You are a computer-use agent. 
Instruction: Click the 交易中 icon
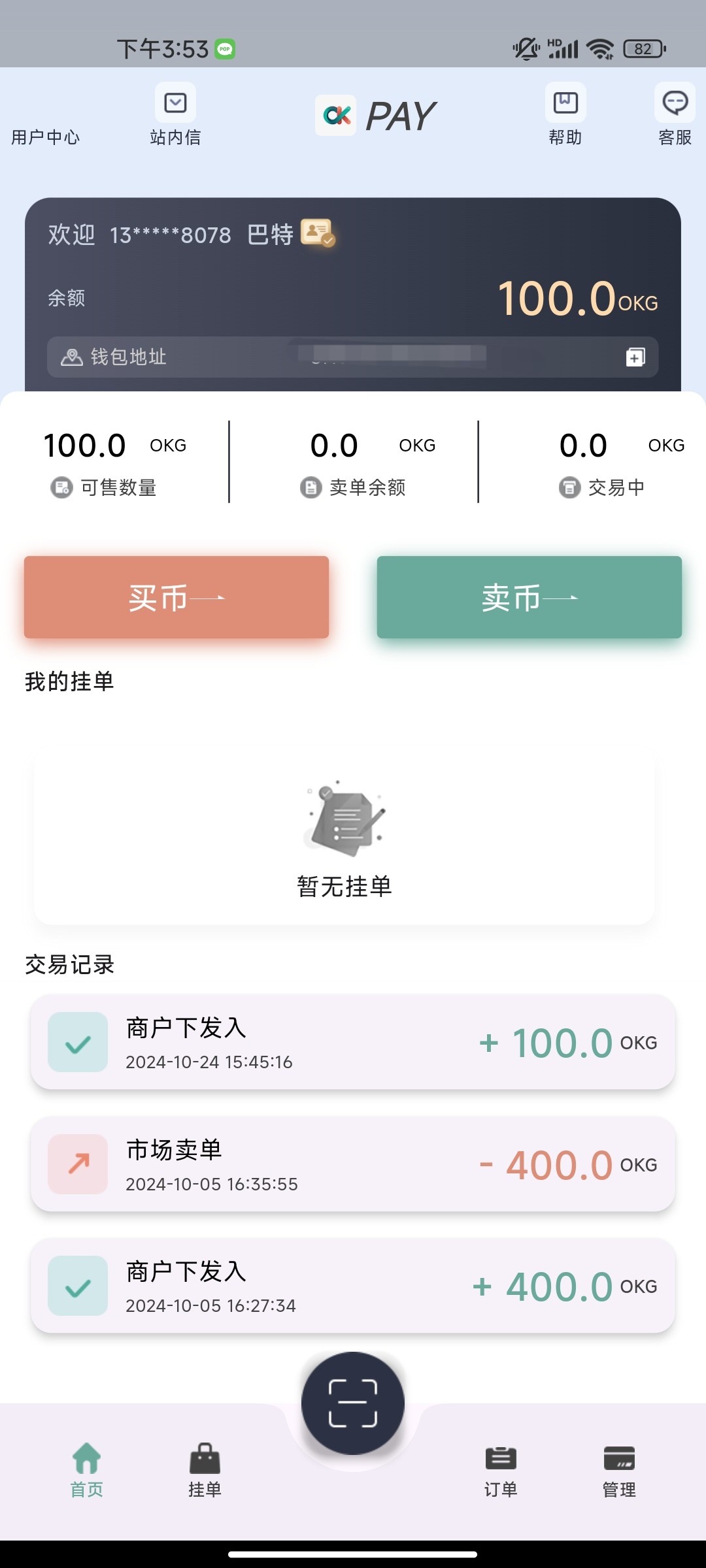568,487
